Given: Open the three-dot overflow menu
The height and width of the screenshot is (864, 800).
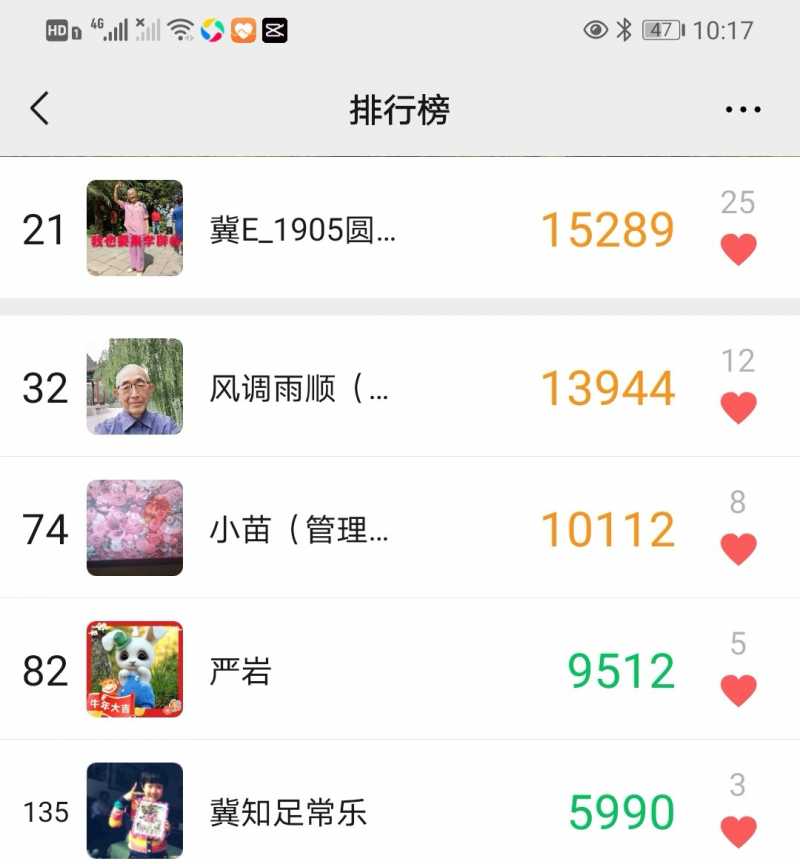Looking at the screenshot, I should click(743, 110).
